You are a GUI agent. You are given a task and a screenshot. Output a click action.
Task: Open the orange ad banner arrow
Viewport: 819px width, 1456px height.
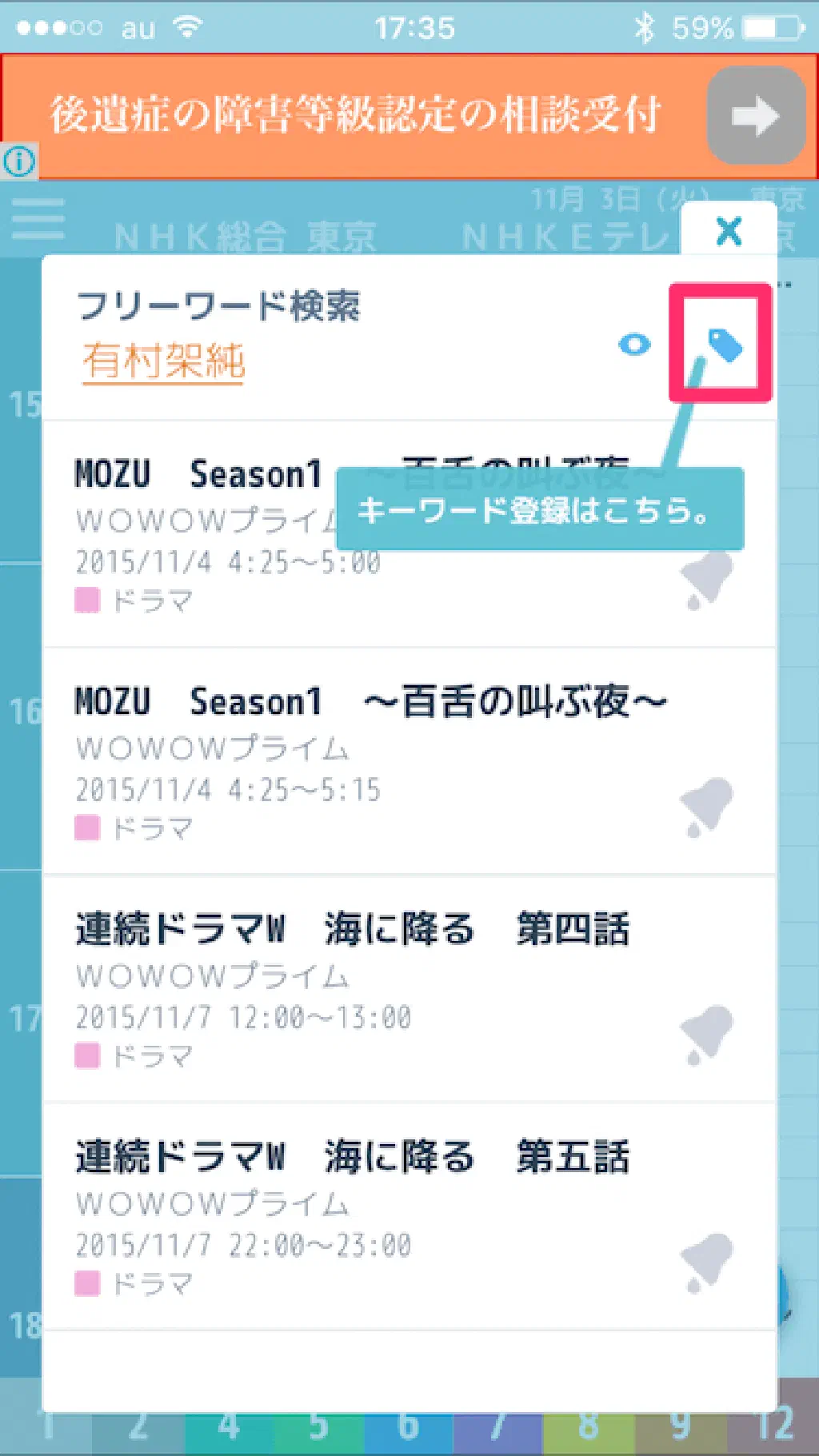pyautogui.click(x=756, y=116)
